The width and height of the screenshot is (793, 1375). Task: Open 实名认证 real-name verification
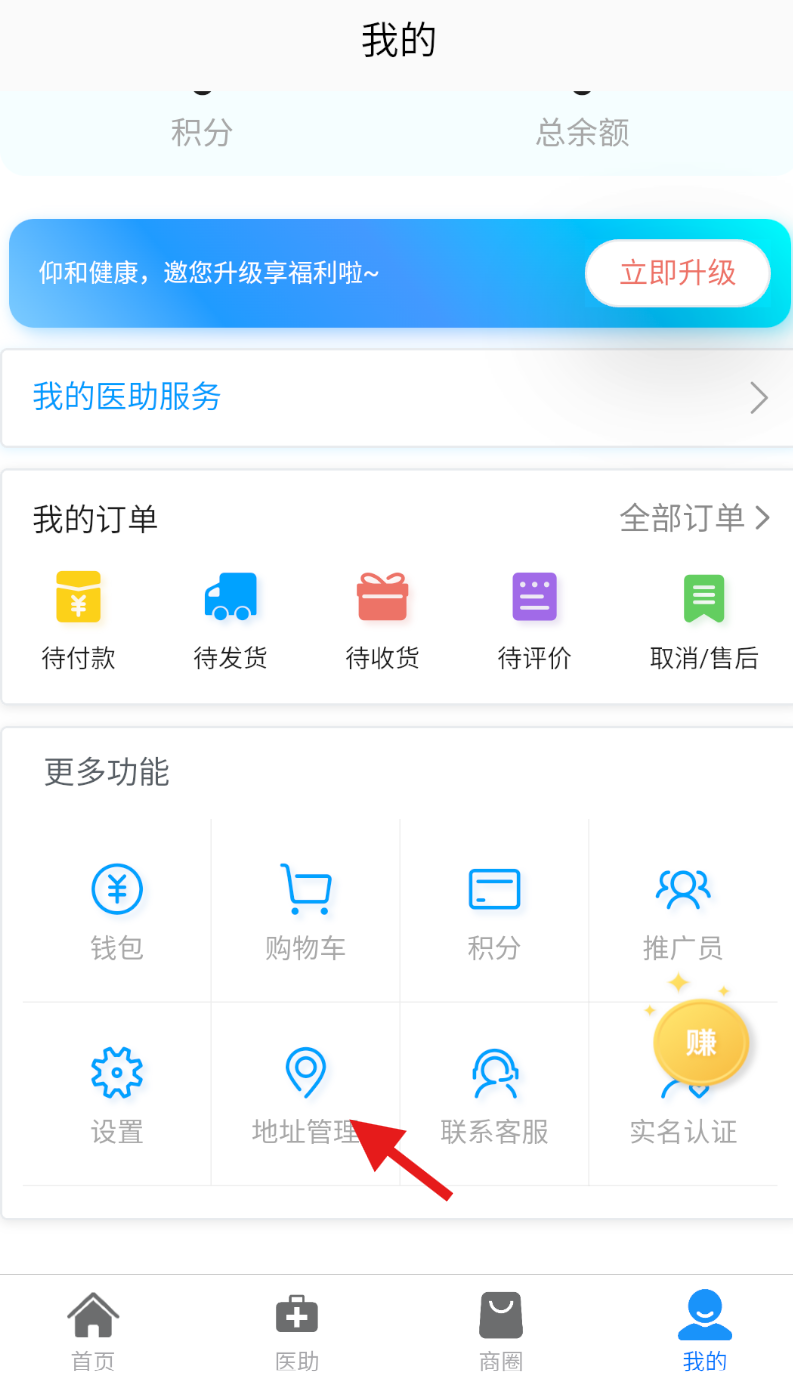coord(683,1132)
